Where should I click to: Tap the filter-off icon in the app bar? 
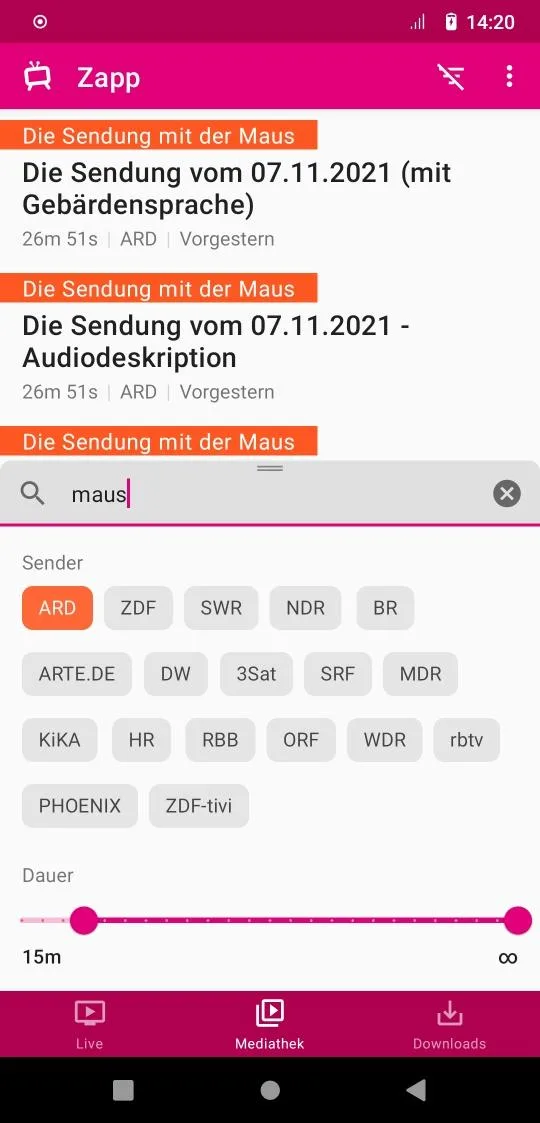point(451,77)
